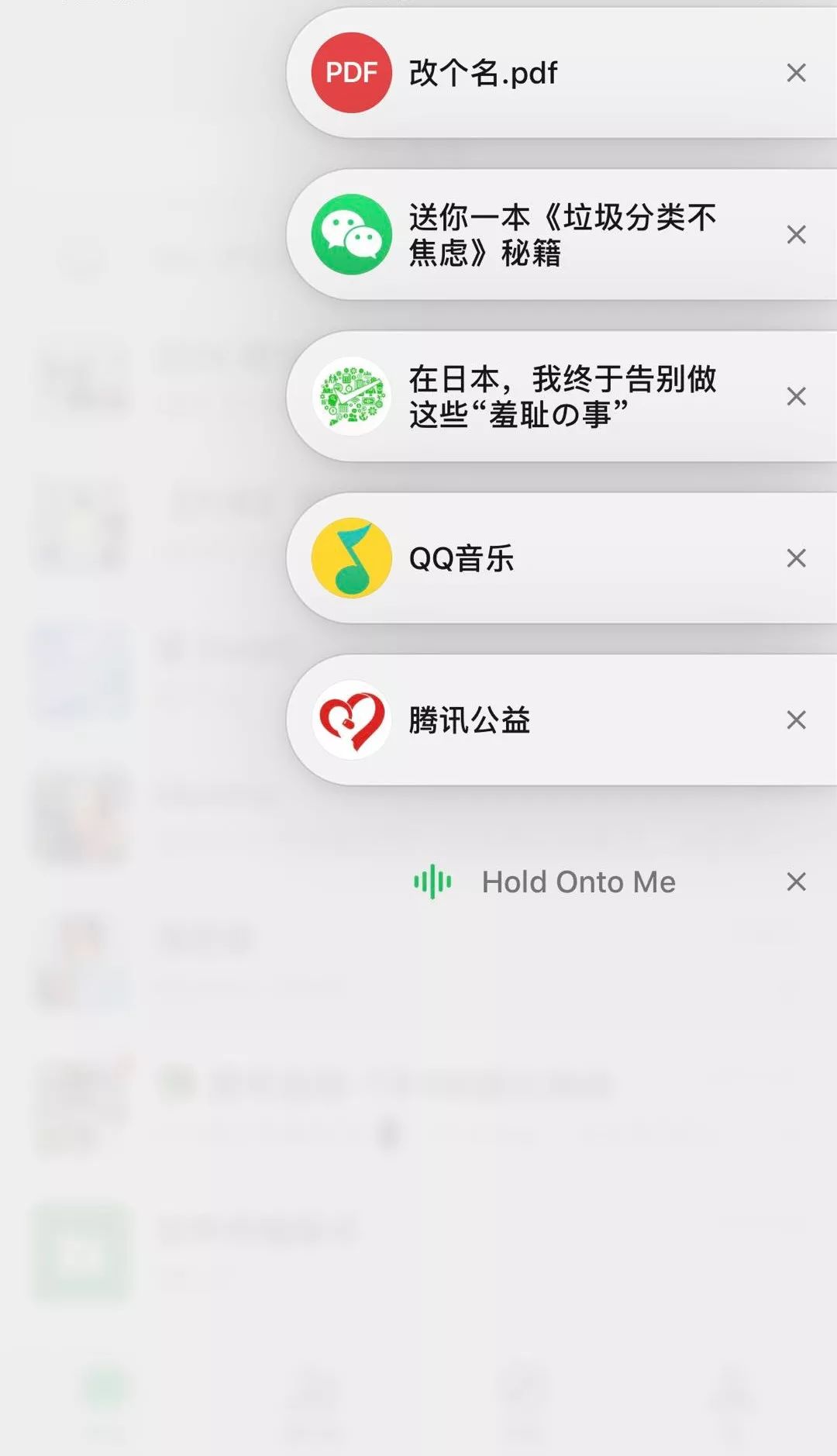Stop and close Hold Onto Me audio
837x1456 pixels.
(x=796, y=882)
